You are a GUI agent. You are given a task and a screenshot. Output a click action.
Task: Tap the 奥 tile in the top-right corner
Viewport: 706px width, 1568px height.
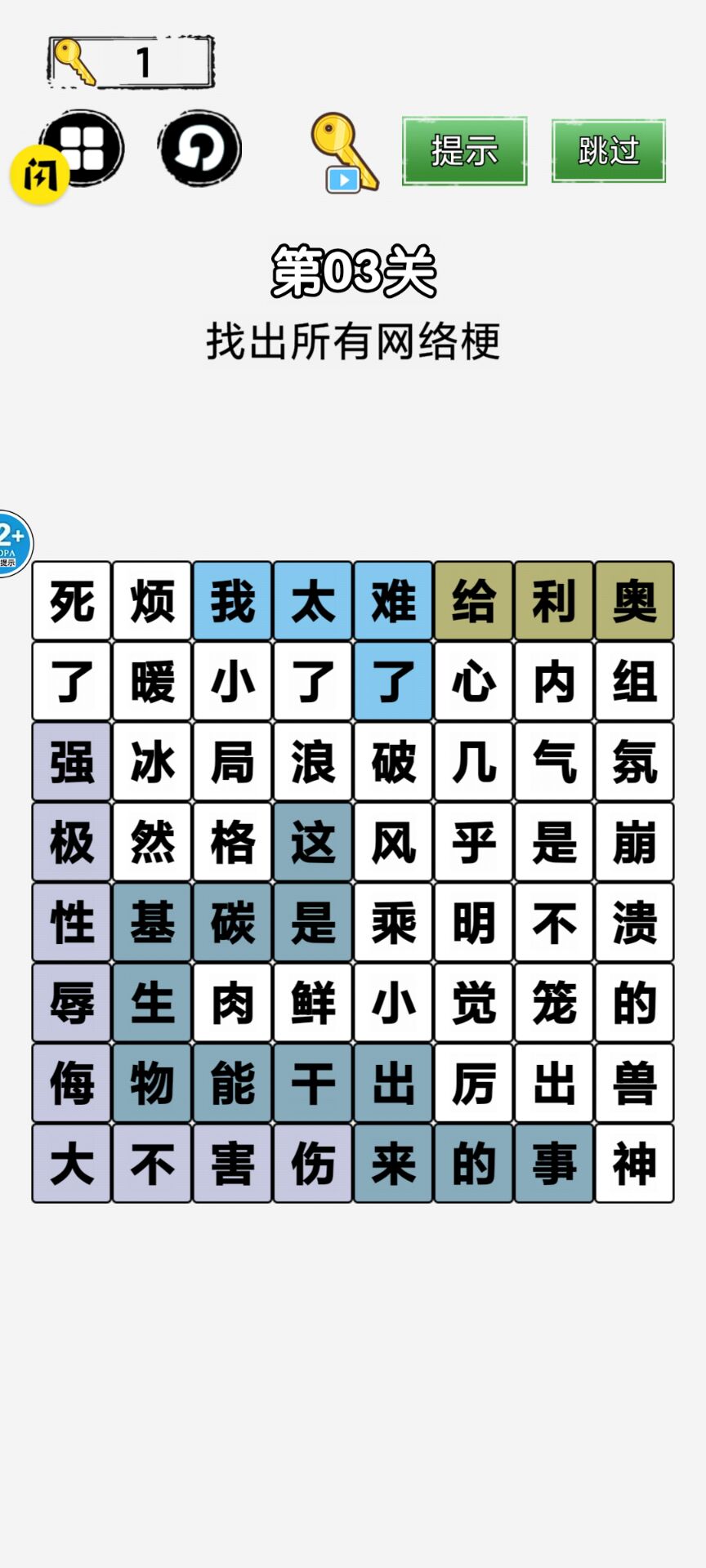[x=634, y=600]
